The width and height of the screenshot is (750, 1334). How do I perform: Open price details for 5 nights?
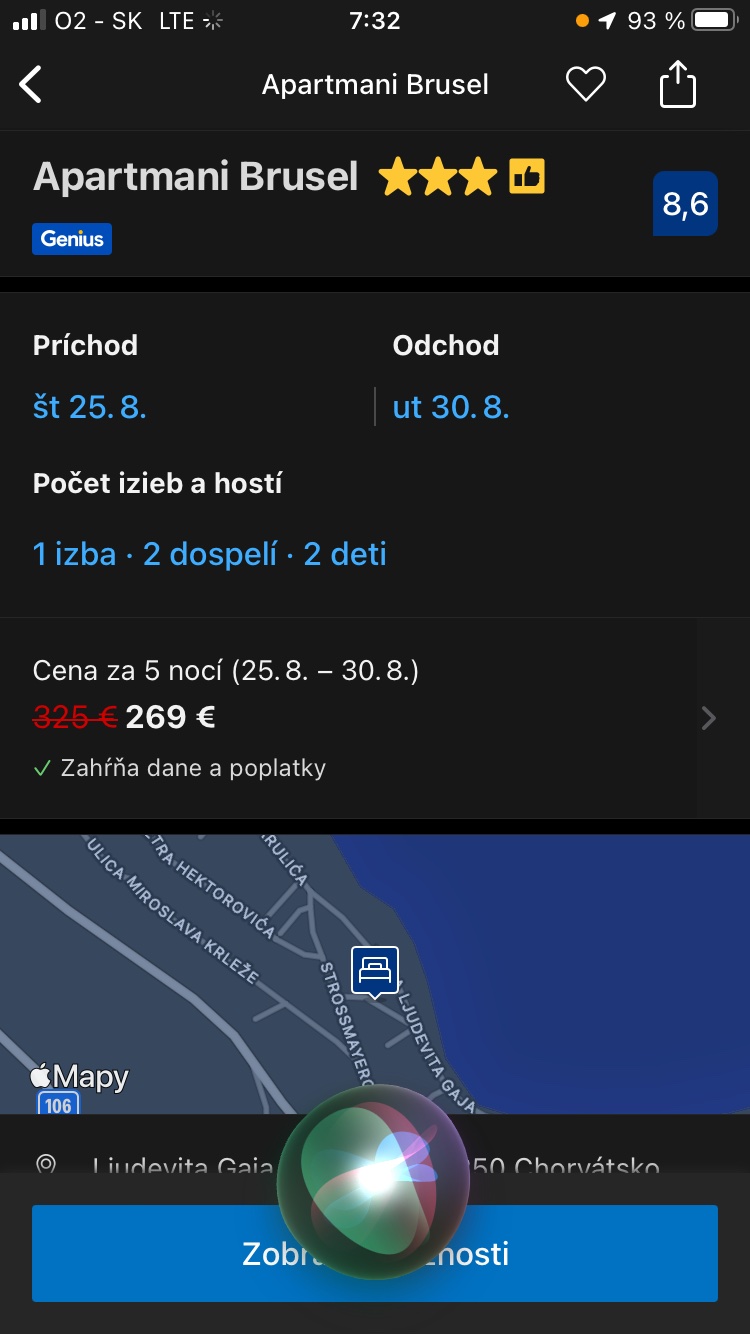coord(708,718)
